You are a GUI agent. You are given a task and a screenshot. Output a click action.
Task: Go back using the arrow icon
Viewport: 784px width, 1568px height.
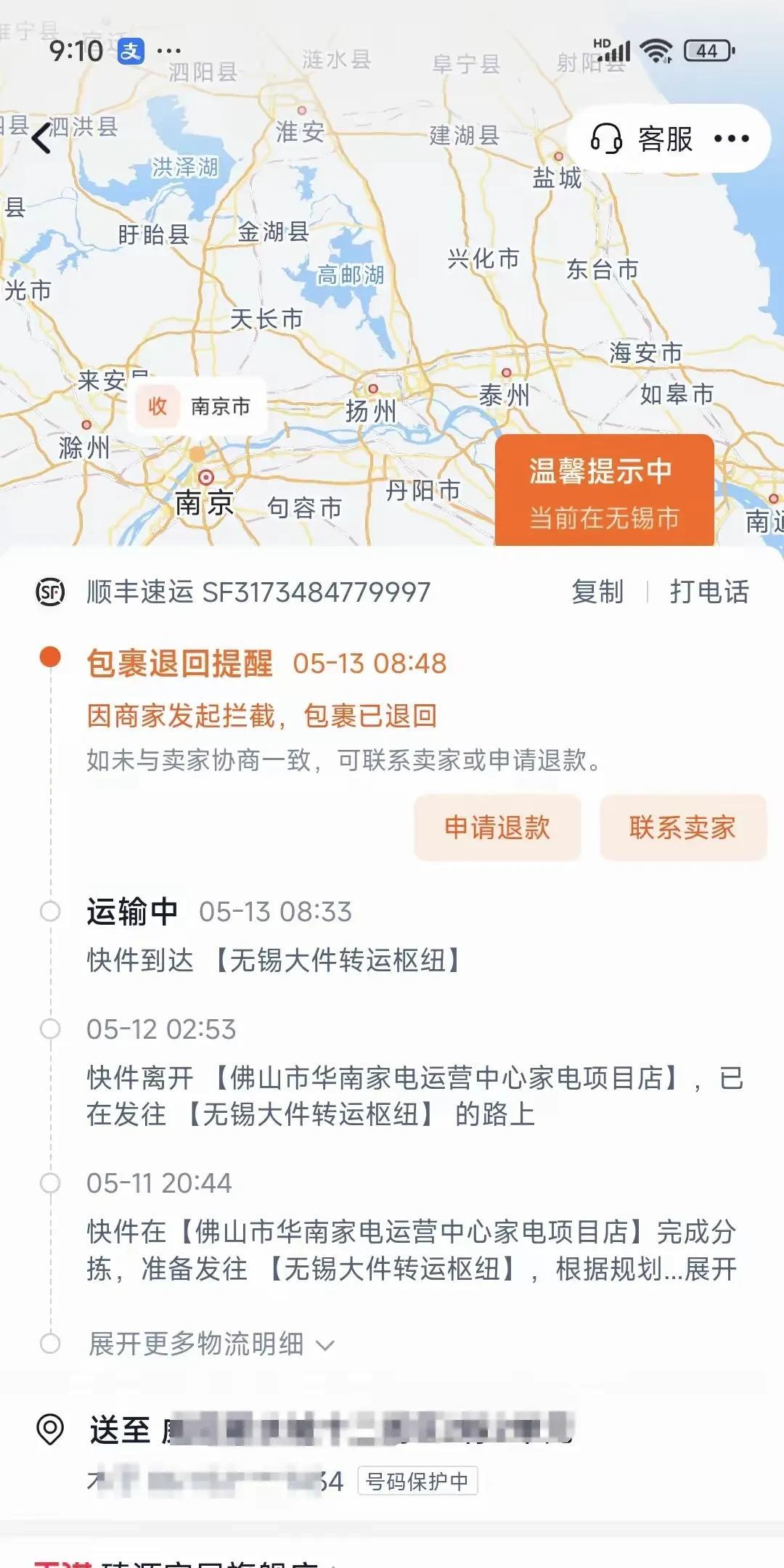(42, 138)
